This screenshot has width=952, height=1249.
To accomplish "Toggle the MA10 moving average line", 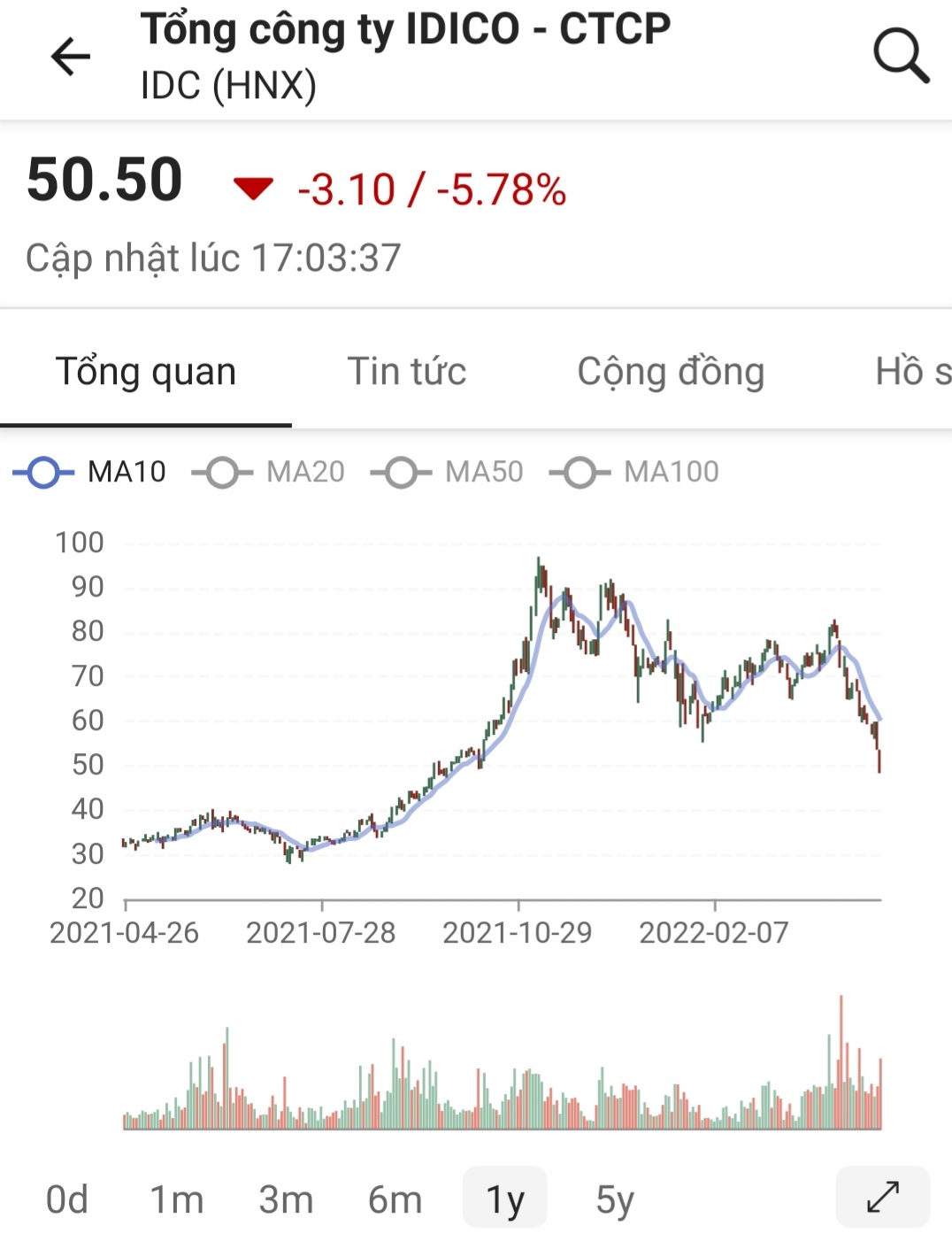I will 90,472.
